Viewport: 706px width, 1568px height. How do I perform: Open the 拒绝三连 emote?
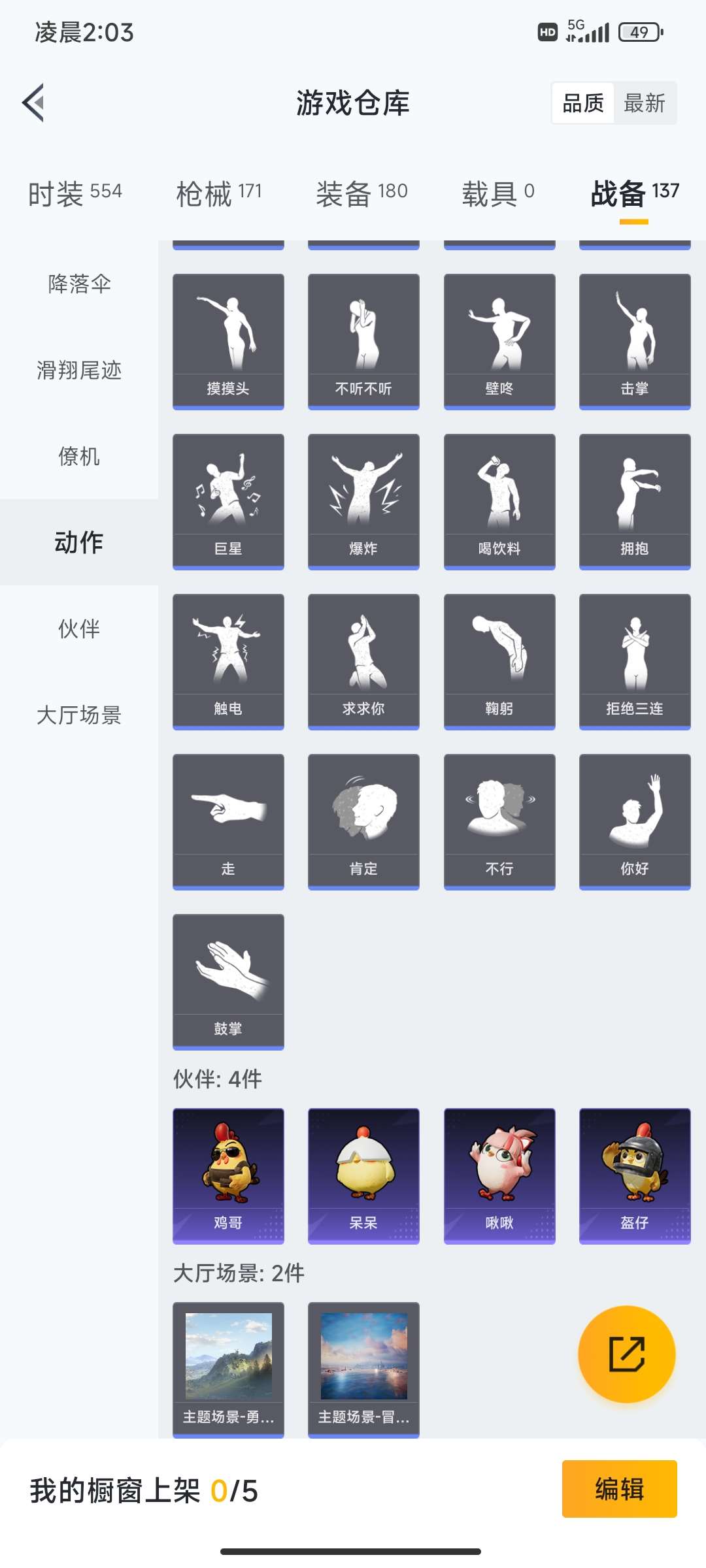635,661
